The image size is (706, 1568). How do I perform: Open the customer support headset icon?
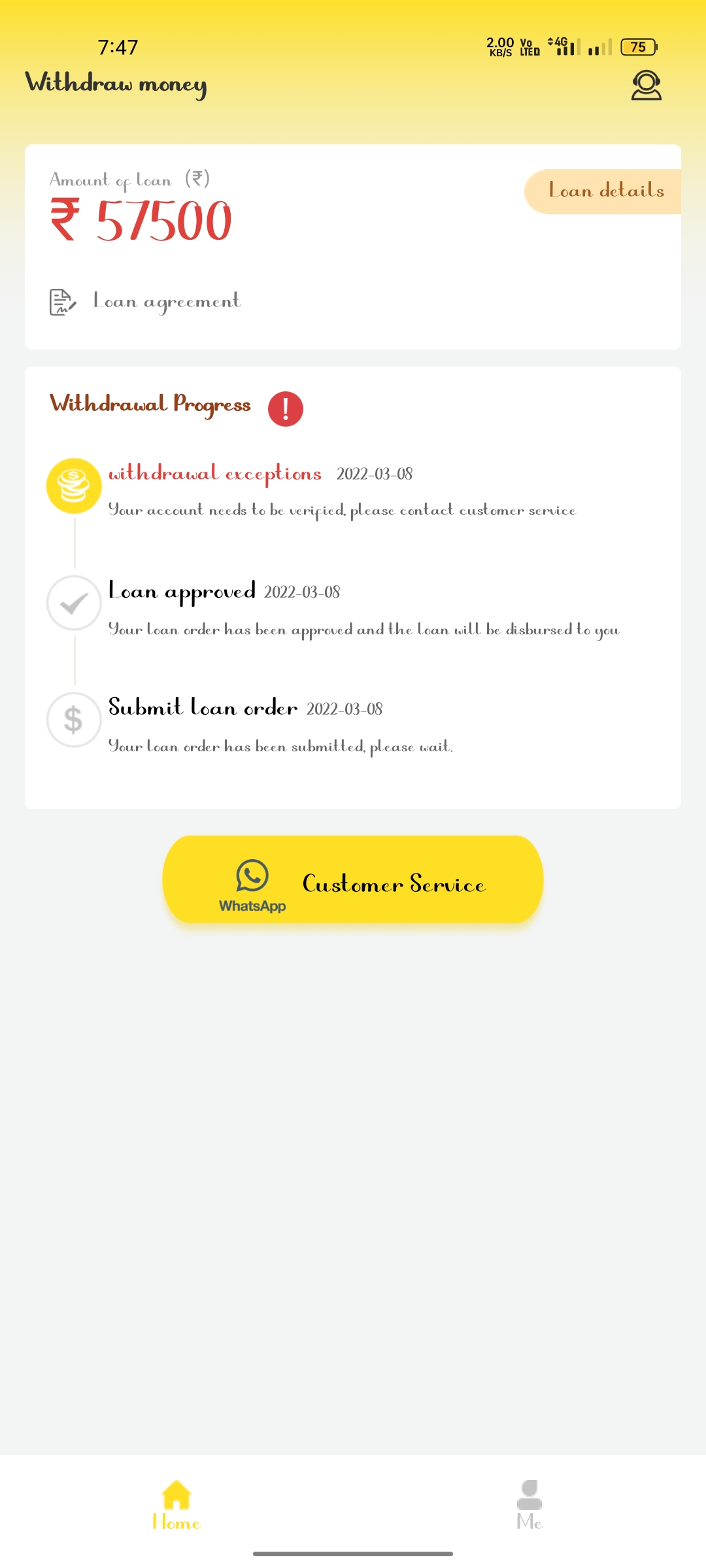646,86
